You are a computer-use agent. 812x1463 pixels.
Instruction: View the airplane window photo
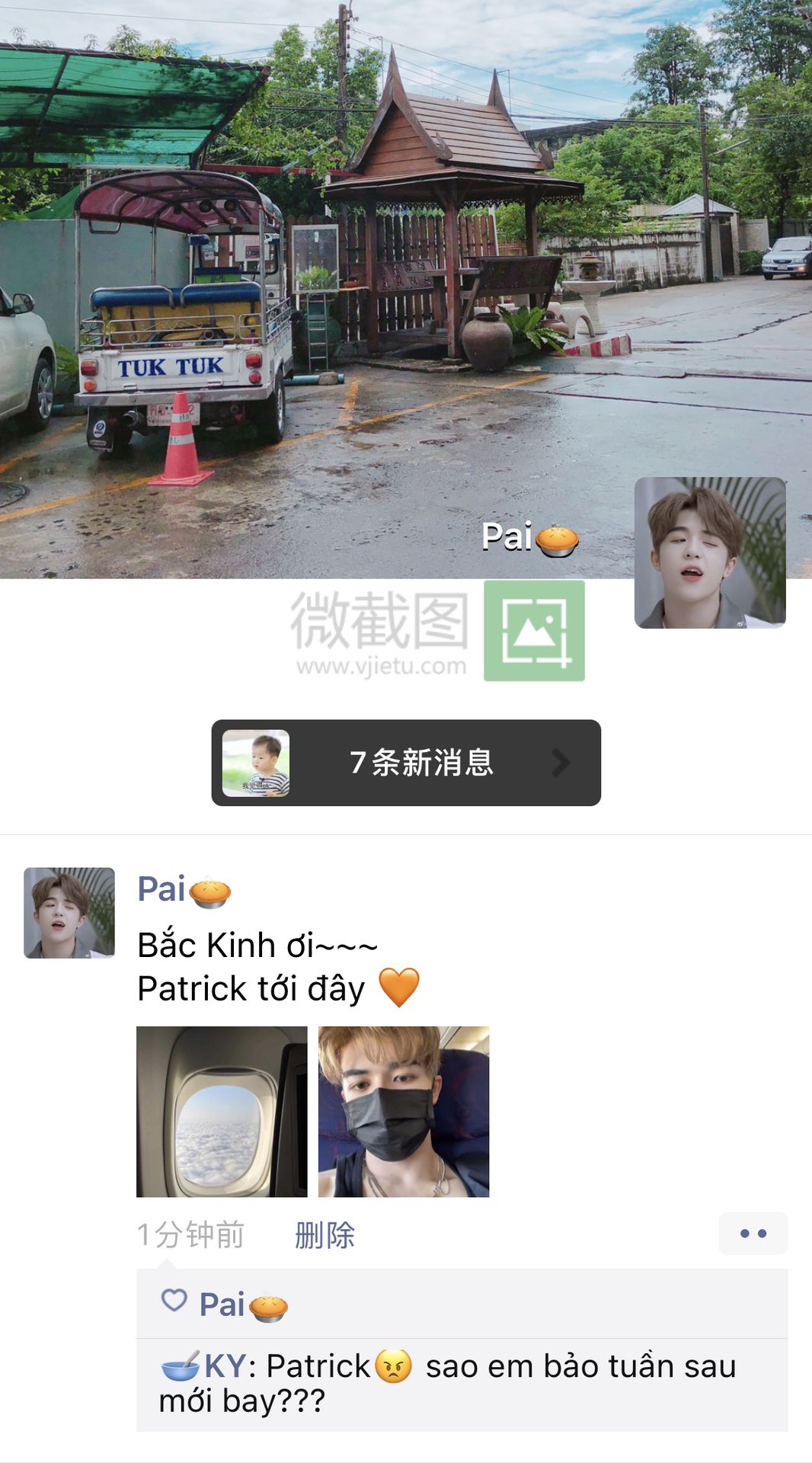(x=222, y=1112)
